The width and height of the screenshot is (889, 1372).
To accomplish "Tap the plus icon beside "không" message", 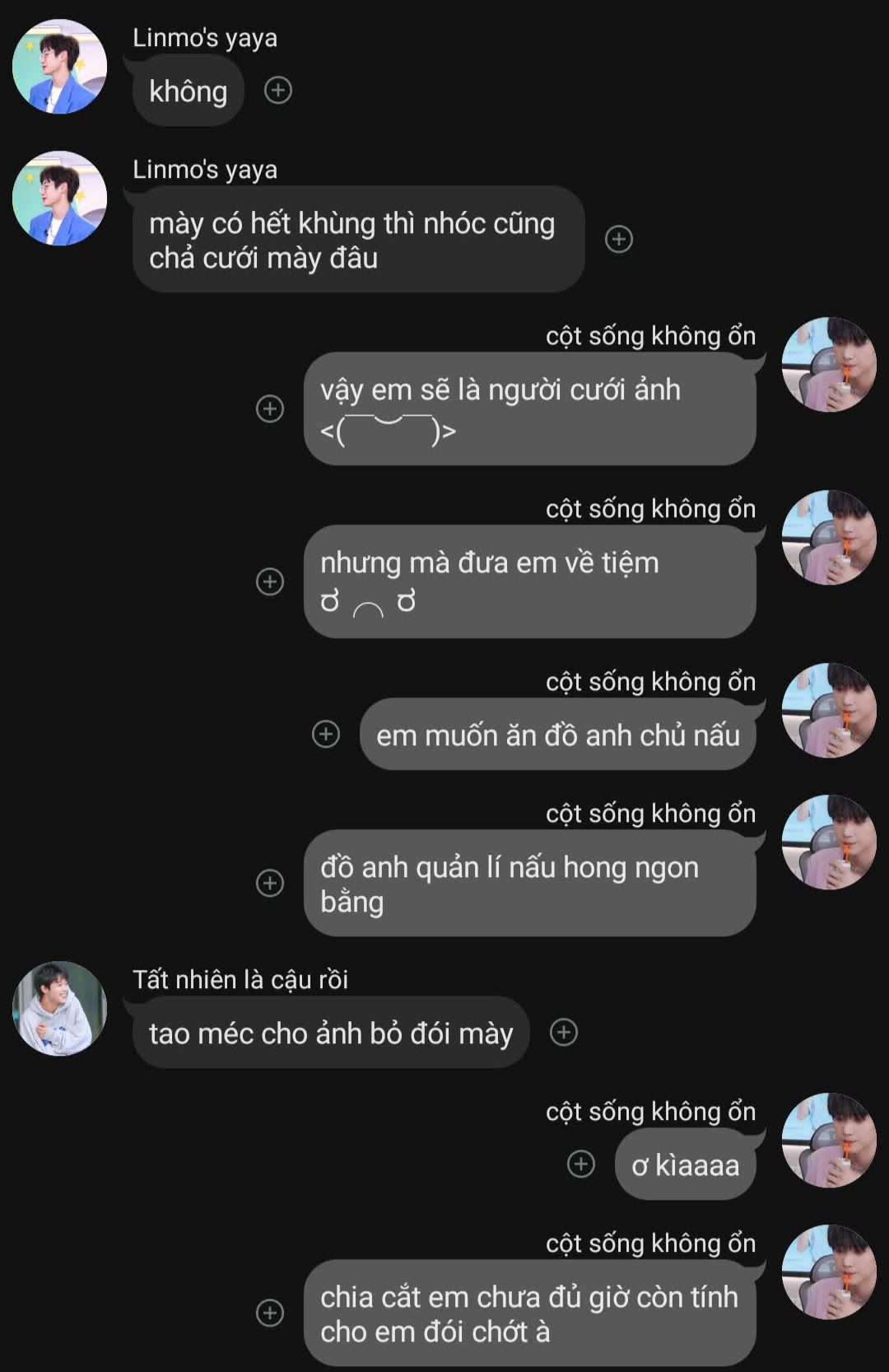I will [x=278, y=90].
